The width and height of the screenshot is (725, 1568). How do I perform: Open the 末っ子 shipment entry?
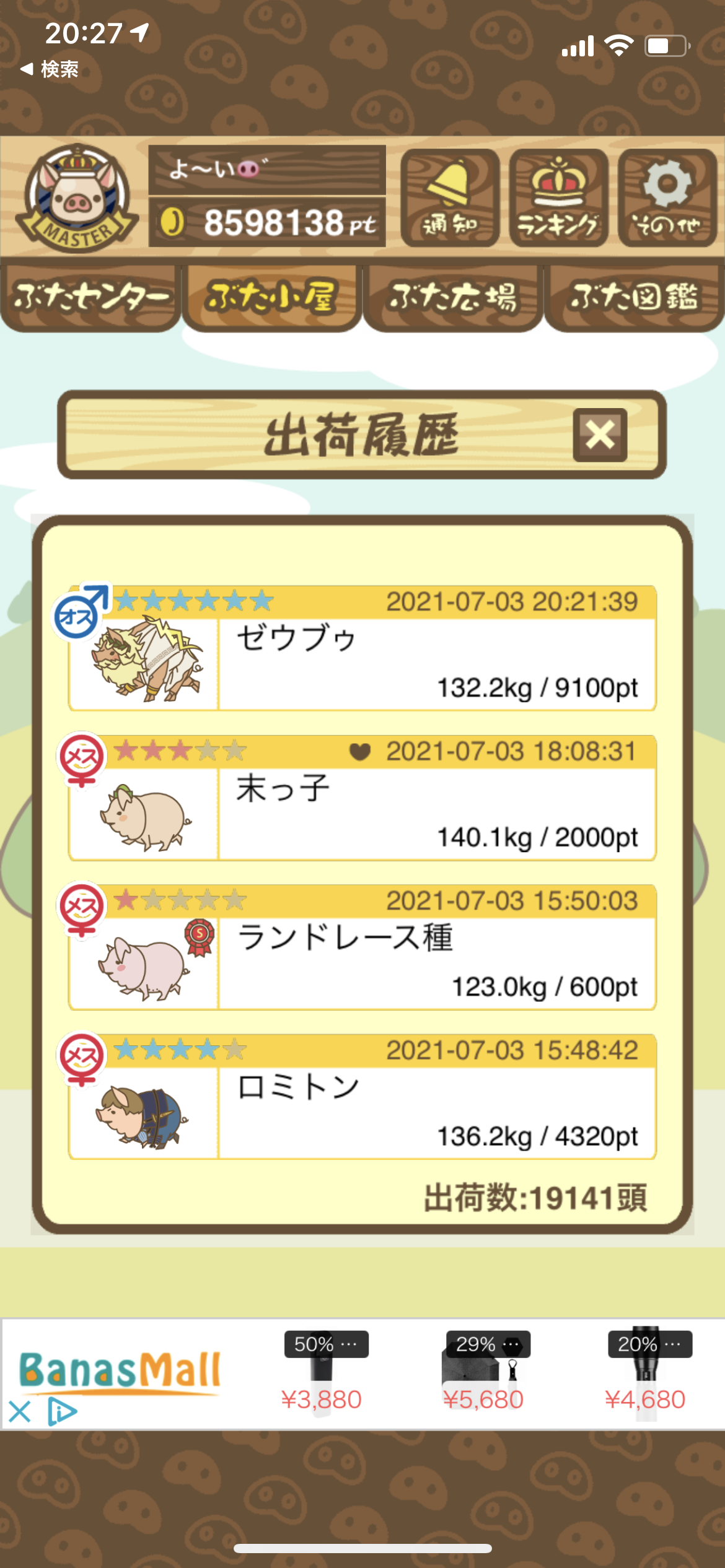[x=362, y=798]
